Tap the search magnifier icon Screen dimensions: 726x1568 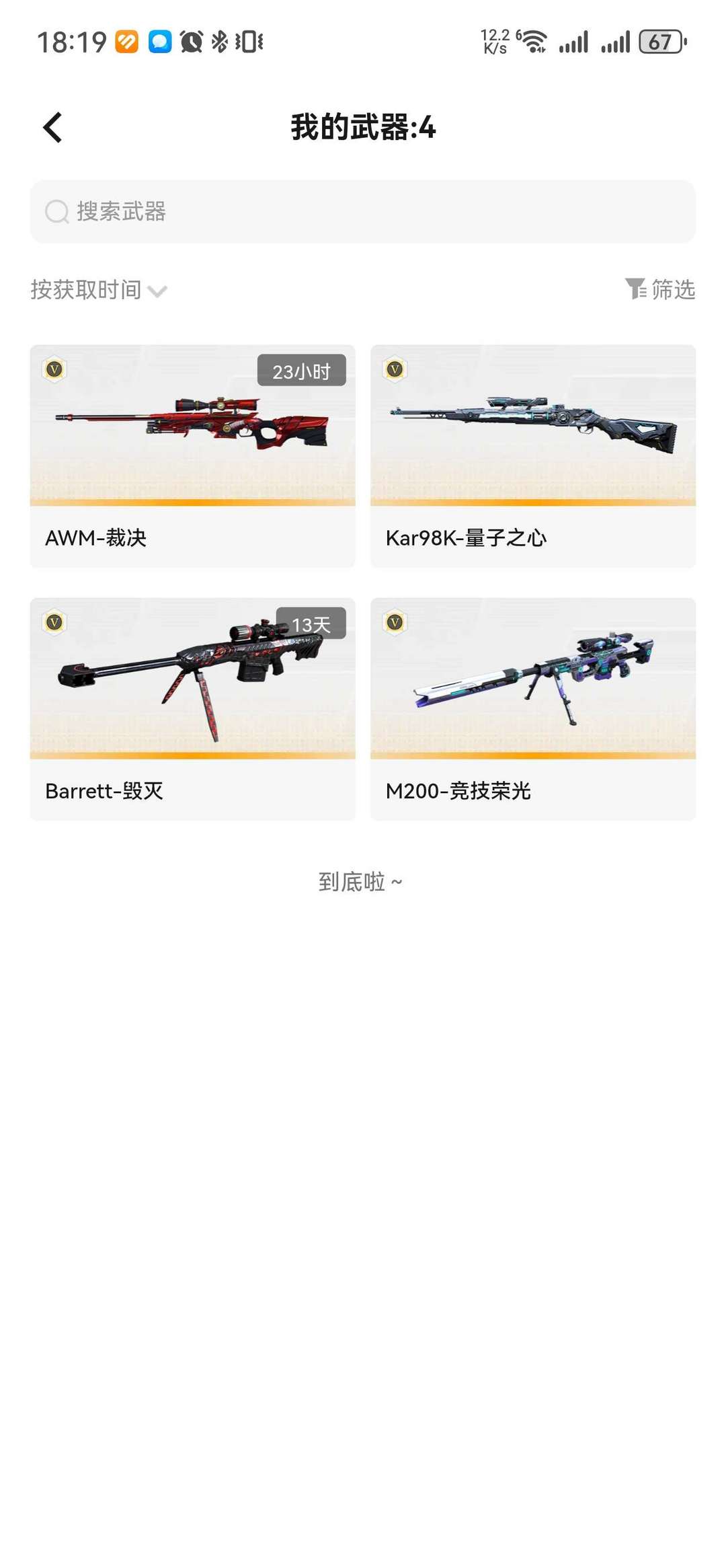click(57, 212)
